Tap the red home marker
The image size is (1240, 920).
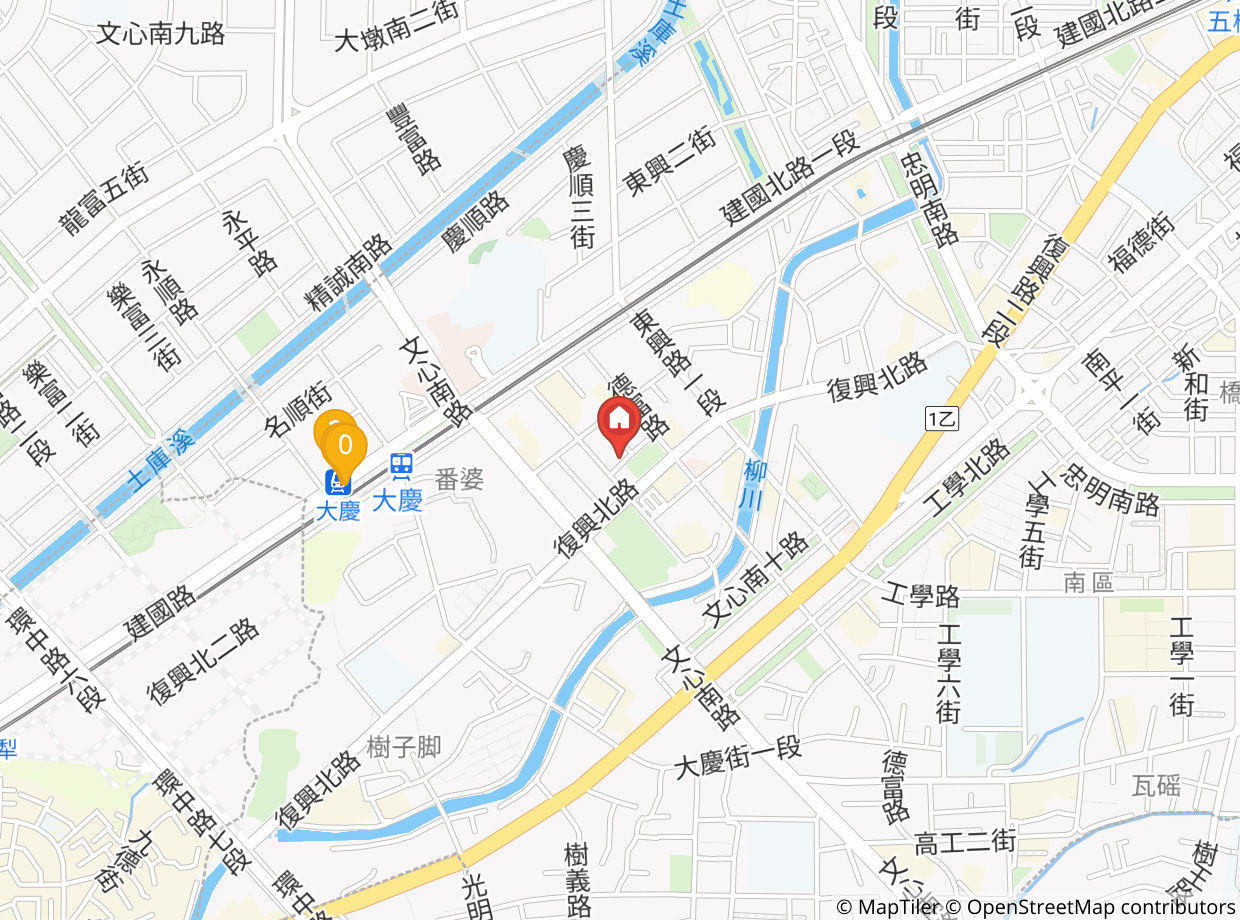(x=619, y=420)
